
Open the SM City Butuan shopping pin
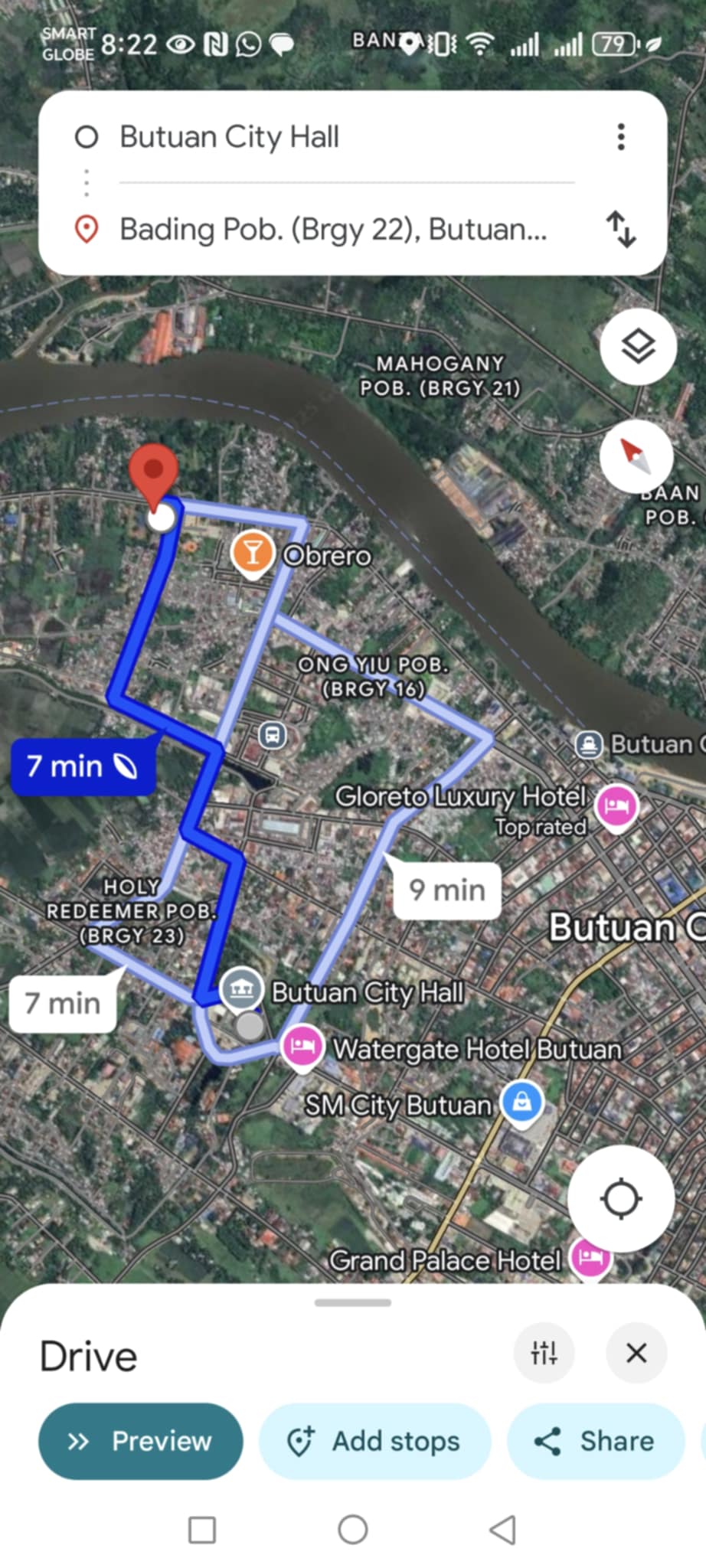tap(522, 1102)
